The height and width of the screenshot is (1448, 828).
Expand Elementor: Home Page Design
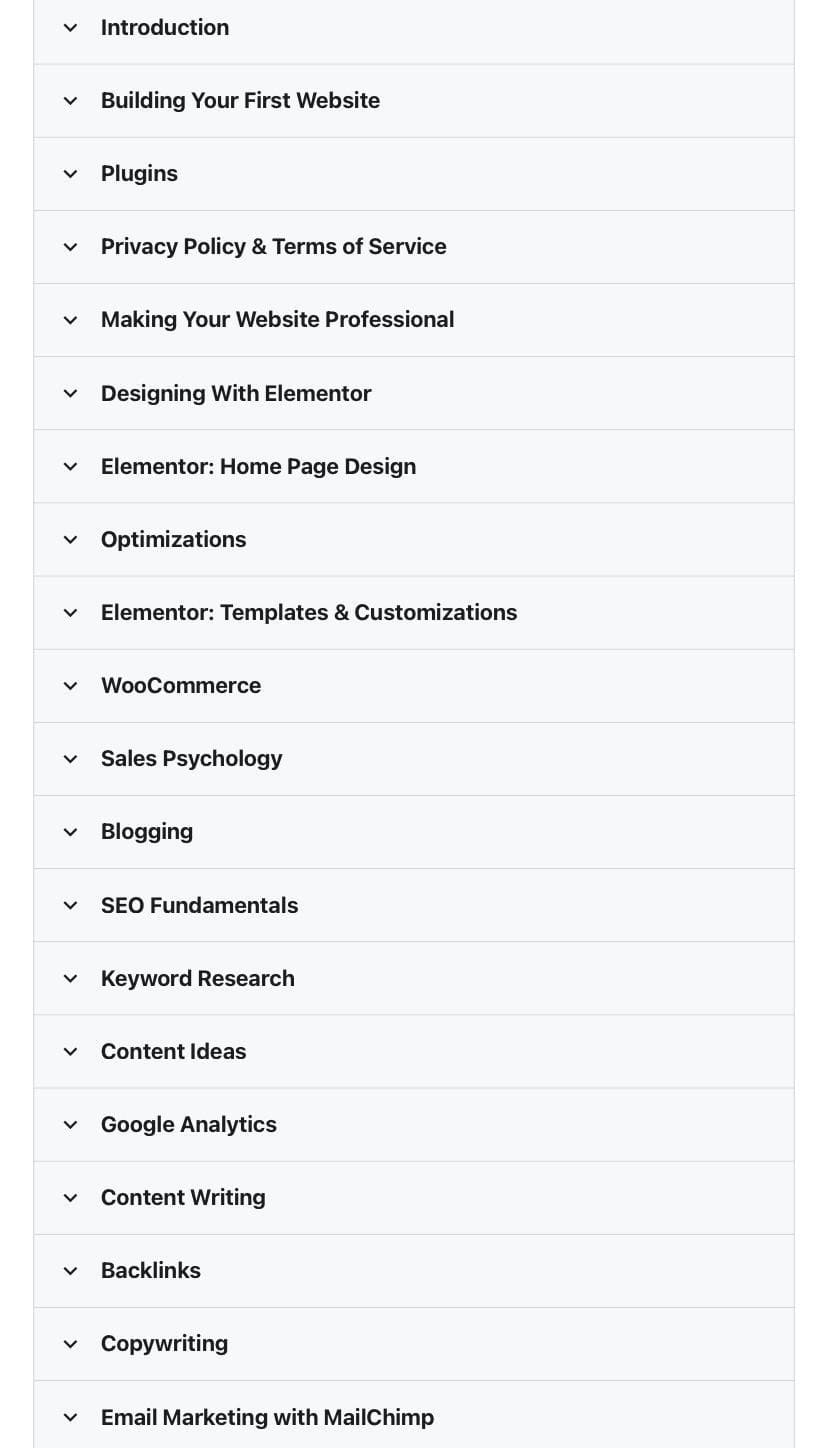pyautogui.click(x=414, y=466)
